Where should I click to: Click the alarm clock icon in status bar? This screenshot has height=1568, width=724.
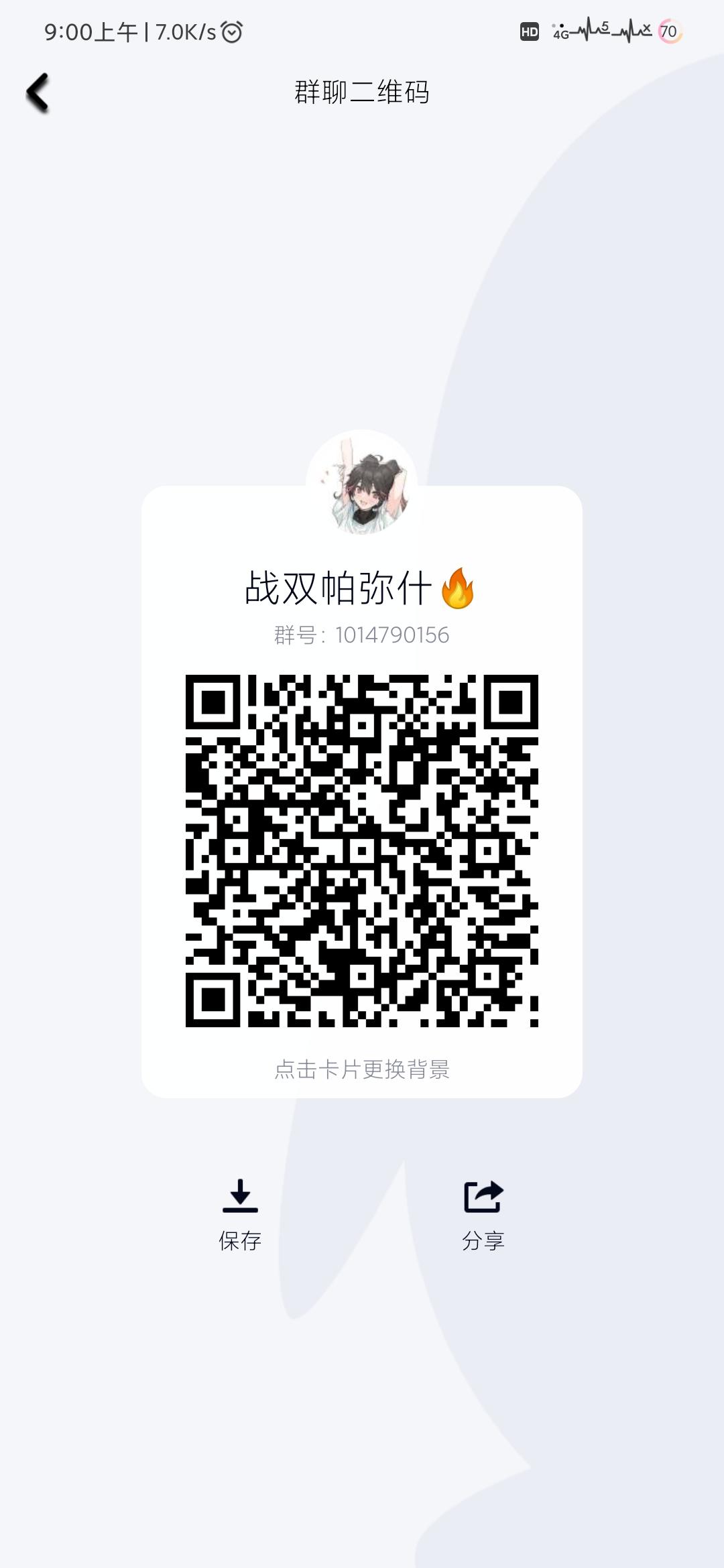(231, 32)
